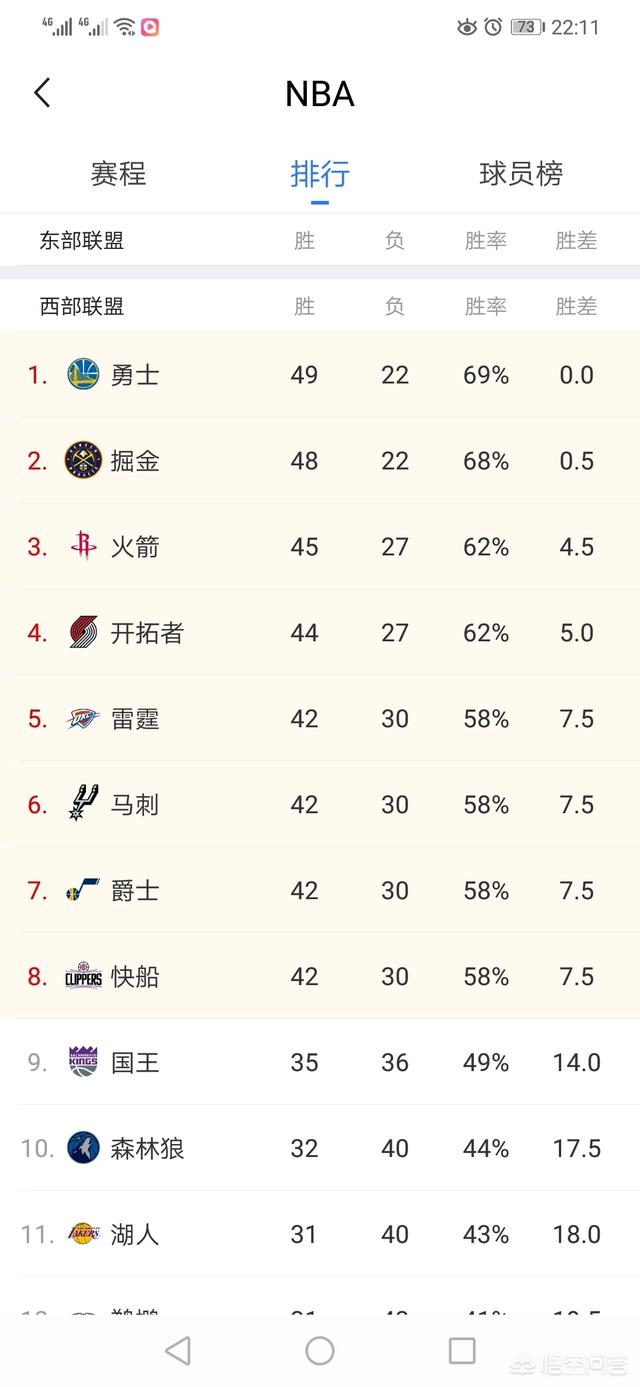The height and width of the screenshot is (1387, 640).
Task: View the 爵士 team details
Action: [320, 891]
